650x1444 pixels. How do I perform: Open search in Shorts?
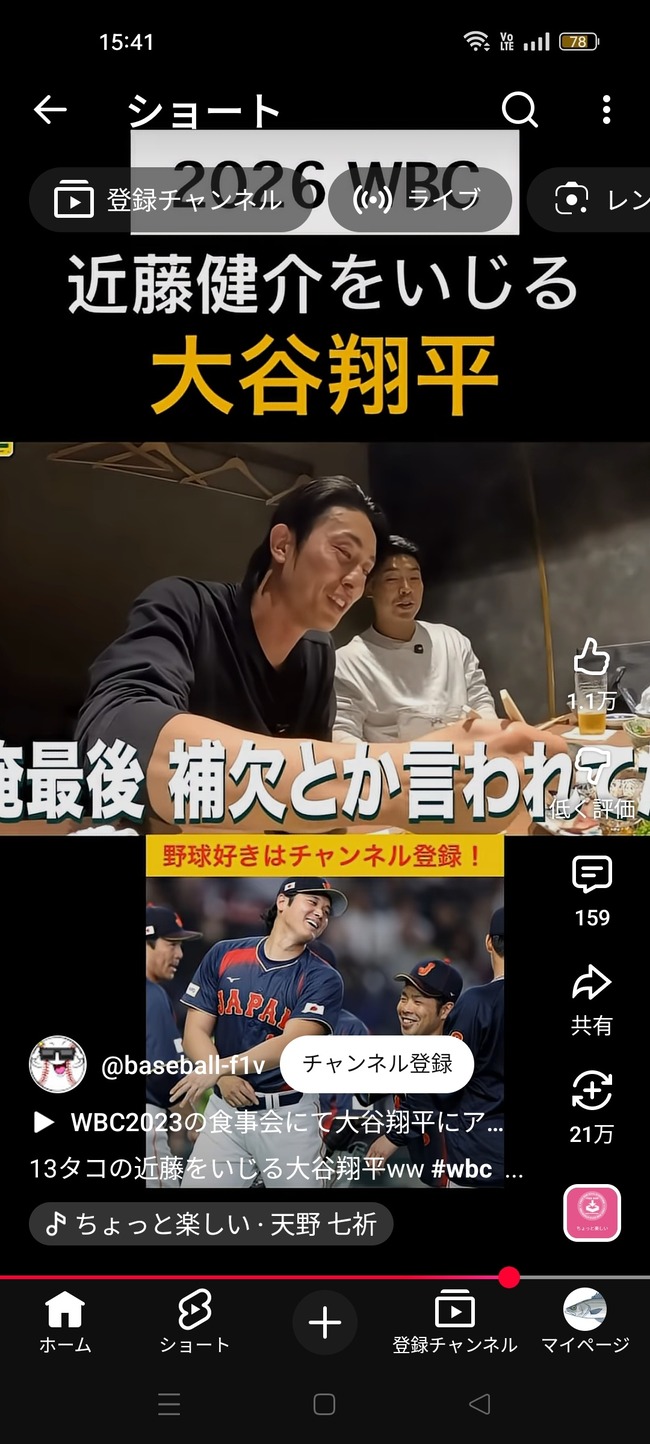pos(519,110)
